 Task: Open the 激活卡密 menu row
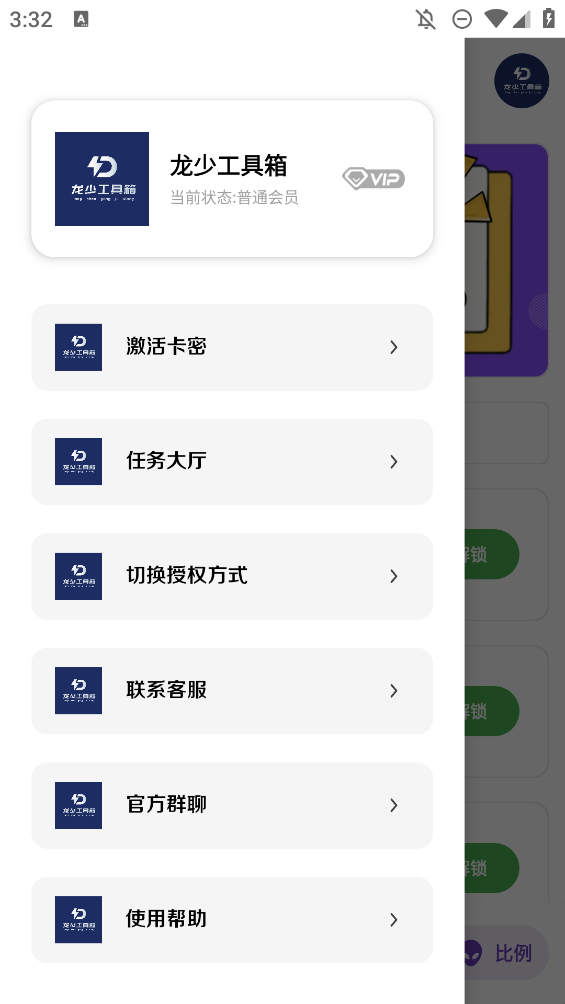pos(232,347)
